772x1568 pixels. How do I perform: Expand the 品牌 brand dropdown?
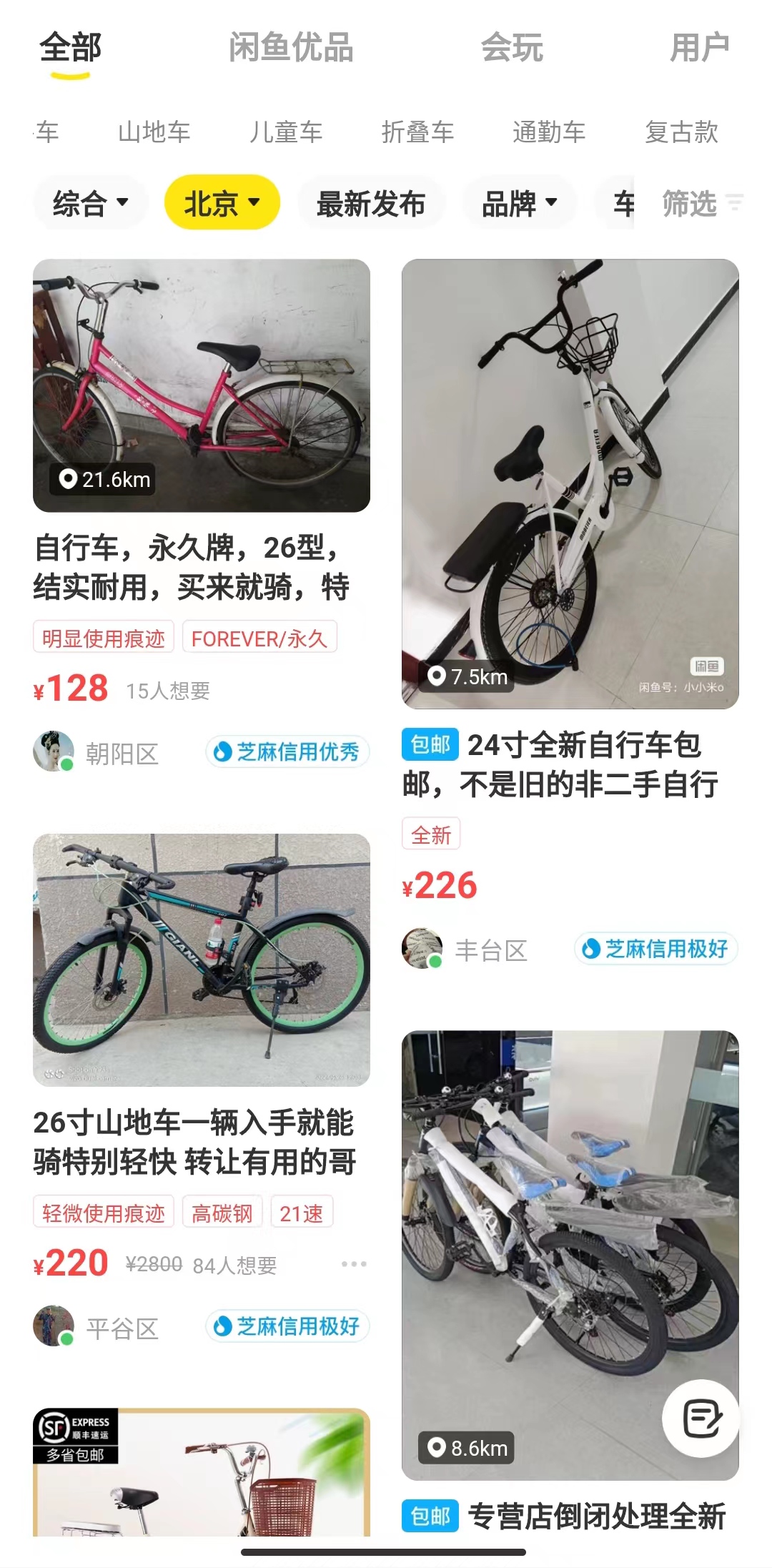tap(519, 203)
